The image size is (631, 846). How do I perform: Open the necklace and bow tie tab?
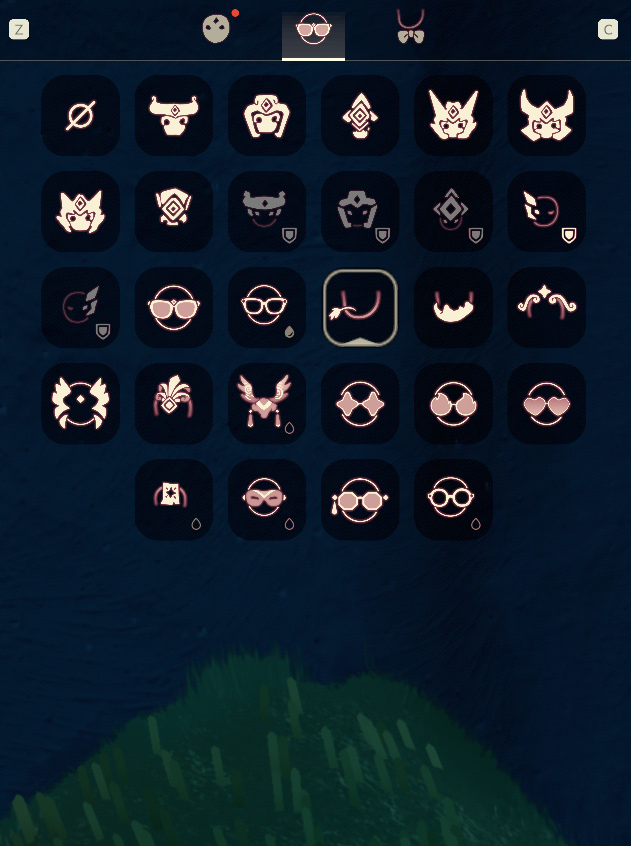click(x=409, y=28)
